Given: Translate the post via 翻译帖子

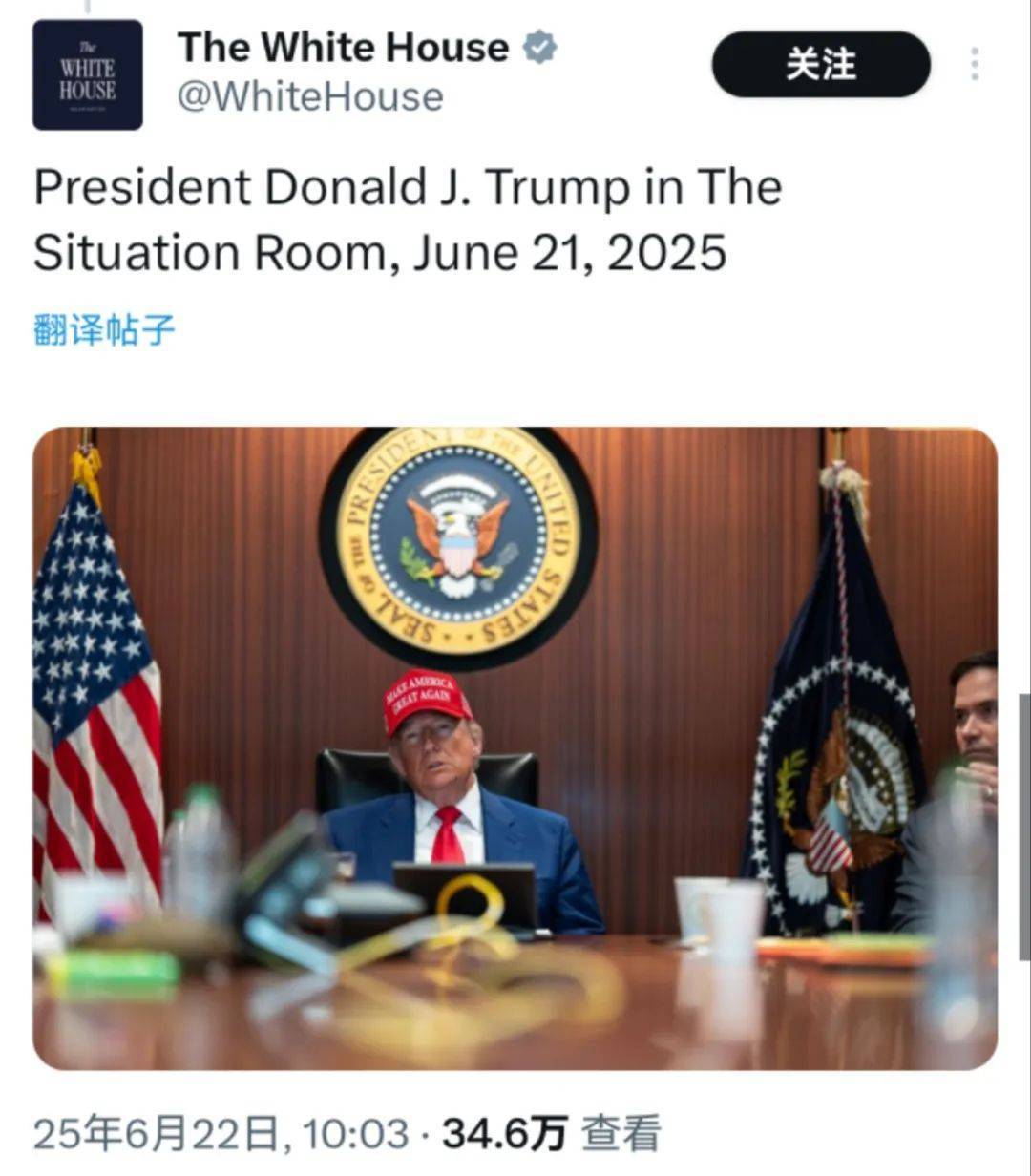Looking at the screenshot, I should point(104,330).
